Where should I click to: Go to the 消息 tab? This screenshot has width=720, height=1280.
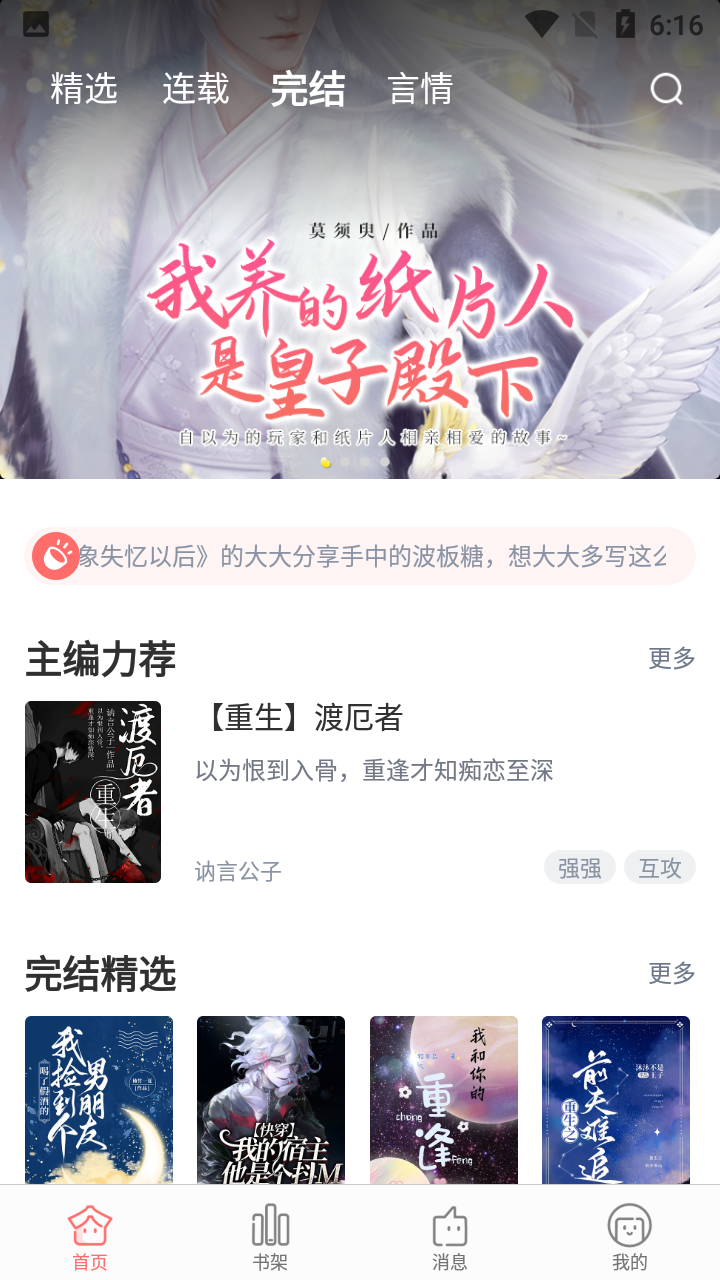tap(450, 1236)
